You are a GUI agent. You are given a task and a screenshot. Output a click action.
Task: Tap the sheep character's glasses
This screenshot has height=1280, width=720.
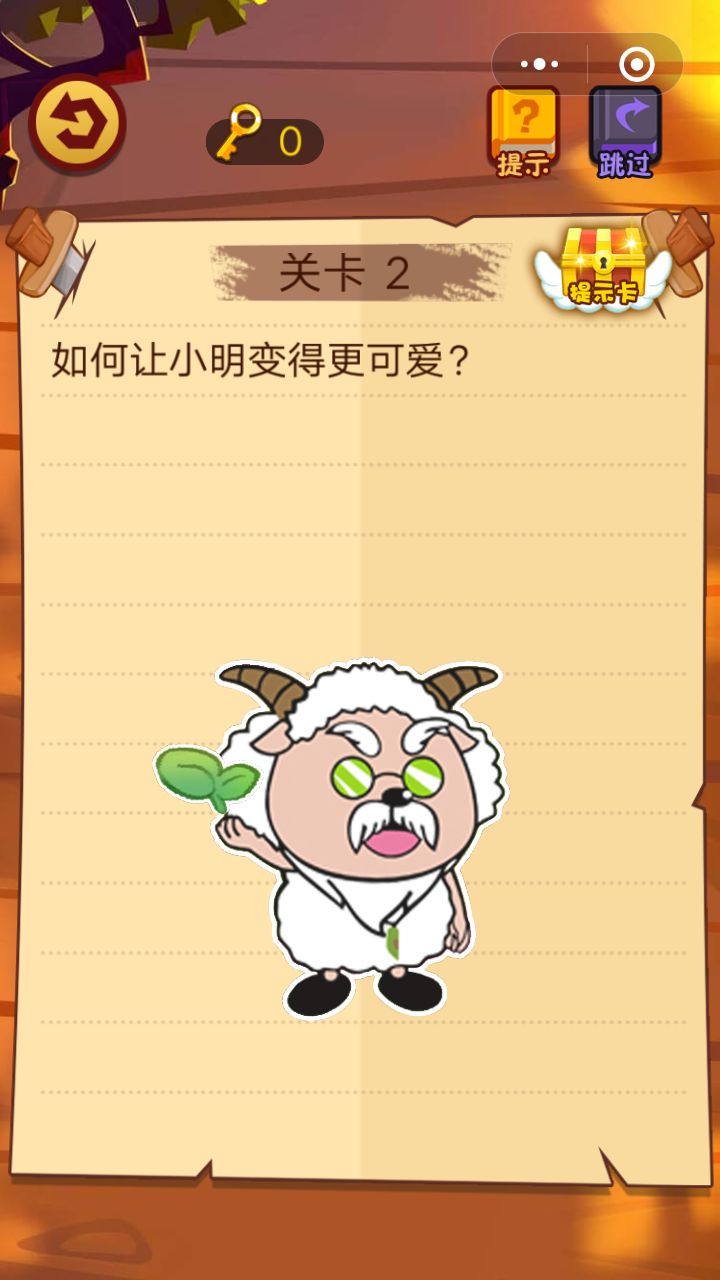click(387, 775)
